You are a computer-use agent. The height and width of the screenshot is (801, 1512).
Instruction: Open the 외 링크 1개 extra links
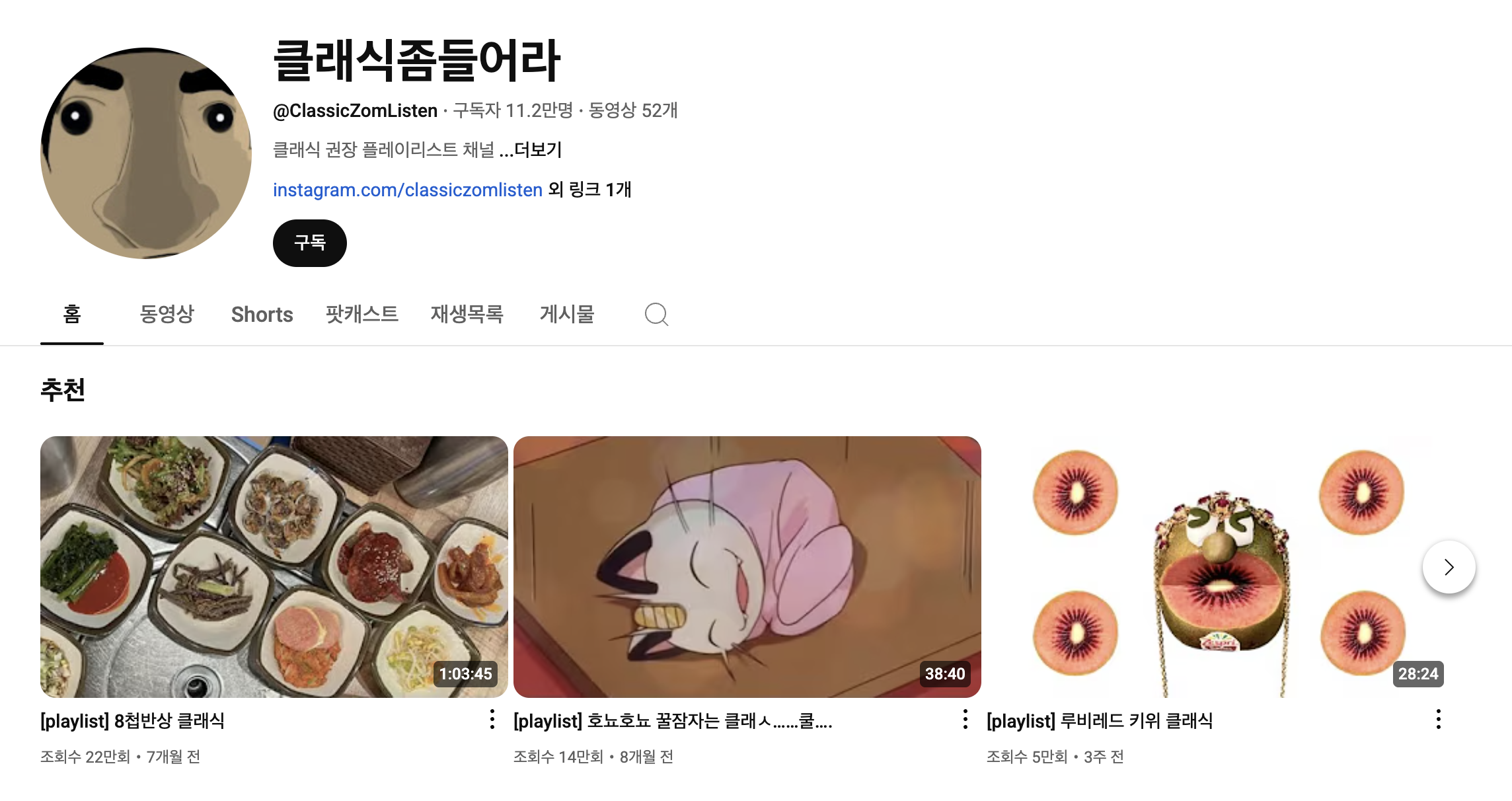[589, 190]
